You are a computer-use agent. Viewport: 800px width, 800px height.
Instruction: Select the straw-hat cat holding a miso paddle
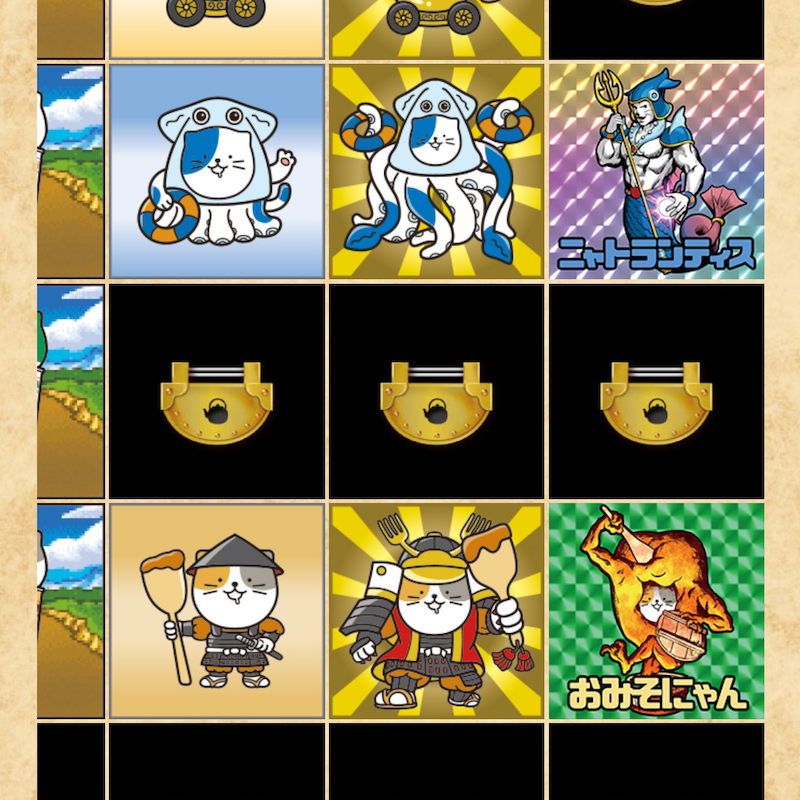(217, 611)
